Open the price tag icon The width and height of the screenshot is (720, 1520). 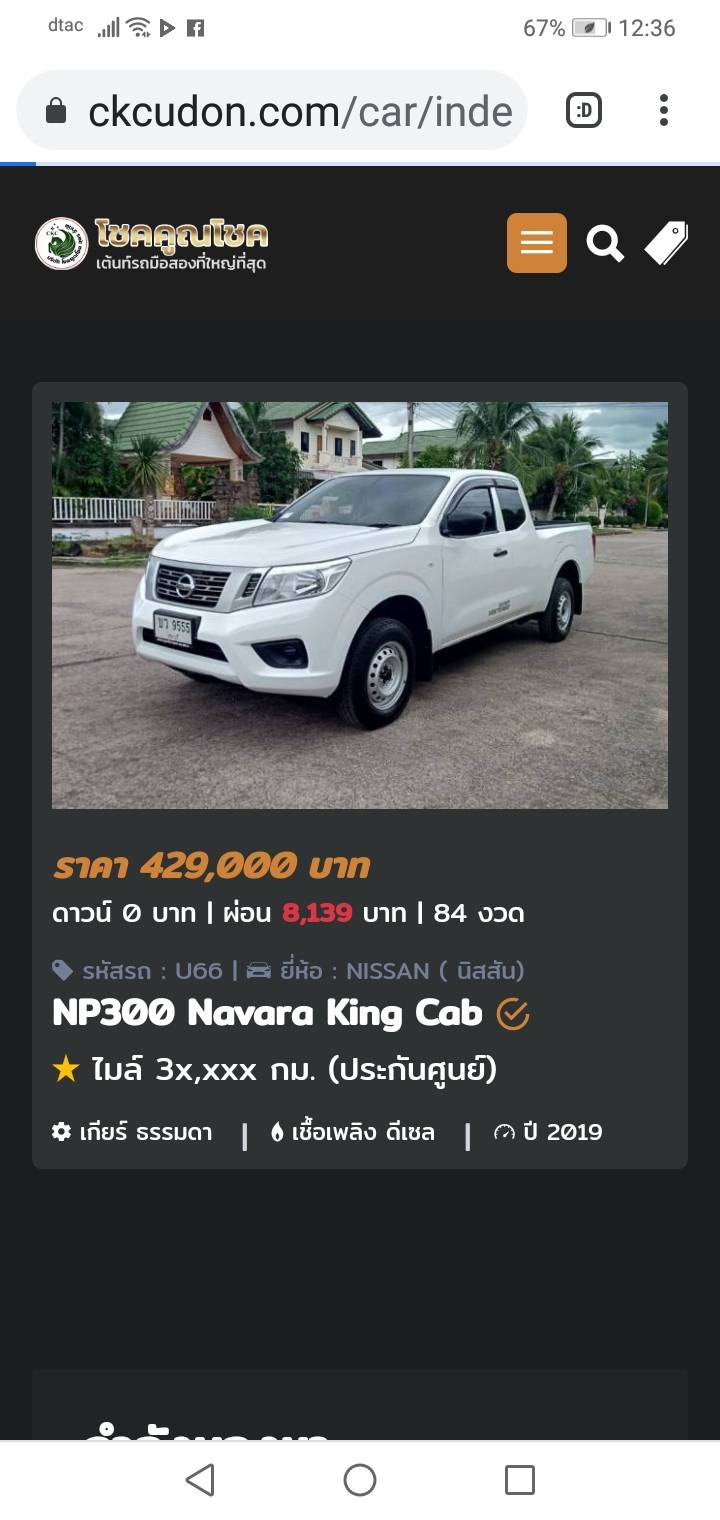666,243
